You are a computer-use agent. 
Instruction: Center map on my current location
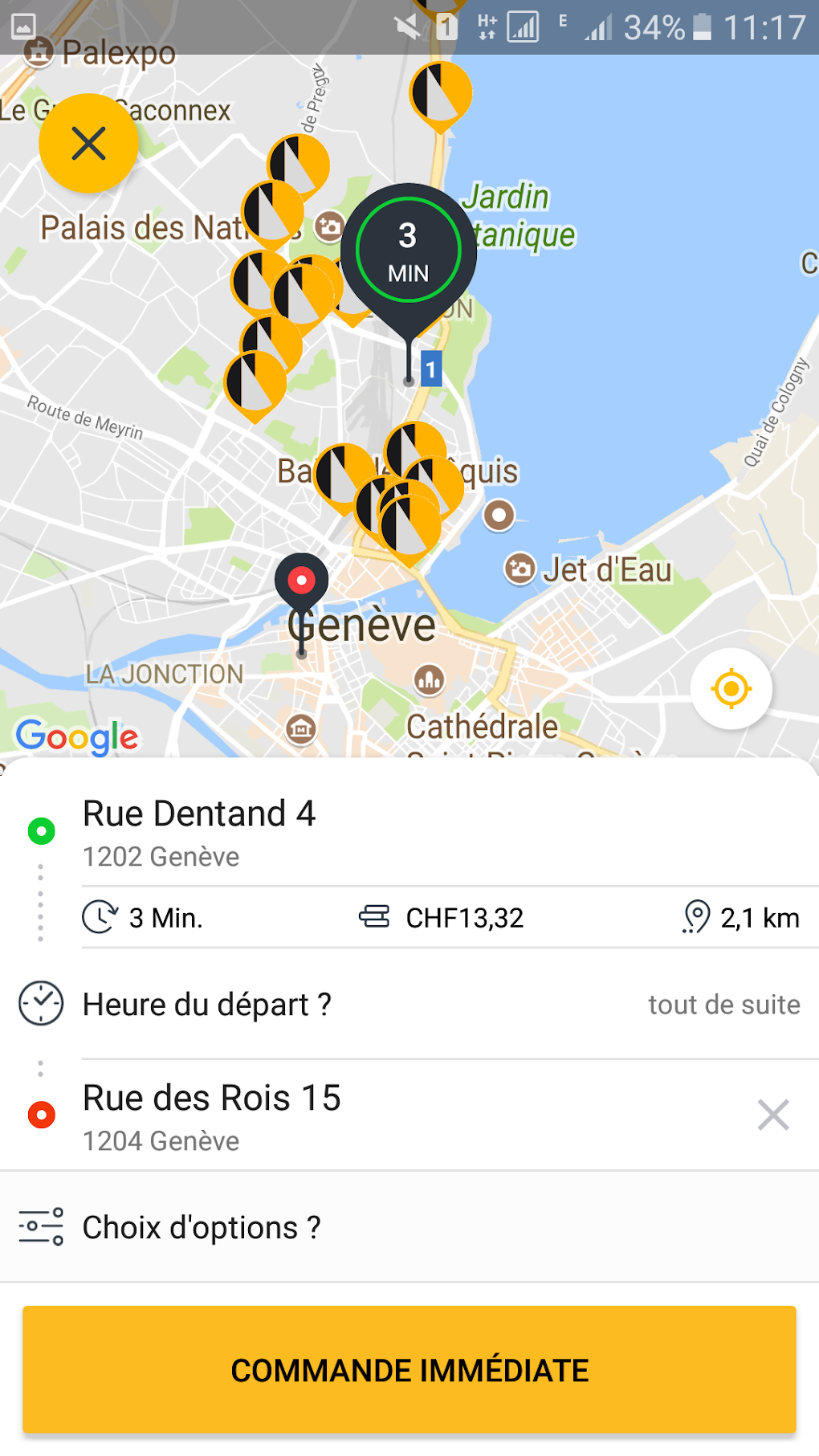coord(731,688)
